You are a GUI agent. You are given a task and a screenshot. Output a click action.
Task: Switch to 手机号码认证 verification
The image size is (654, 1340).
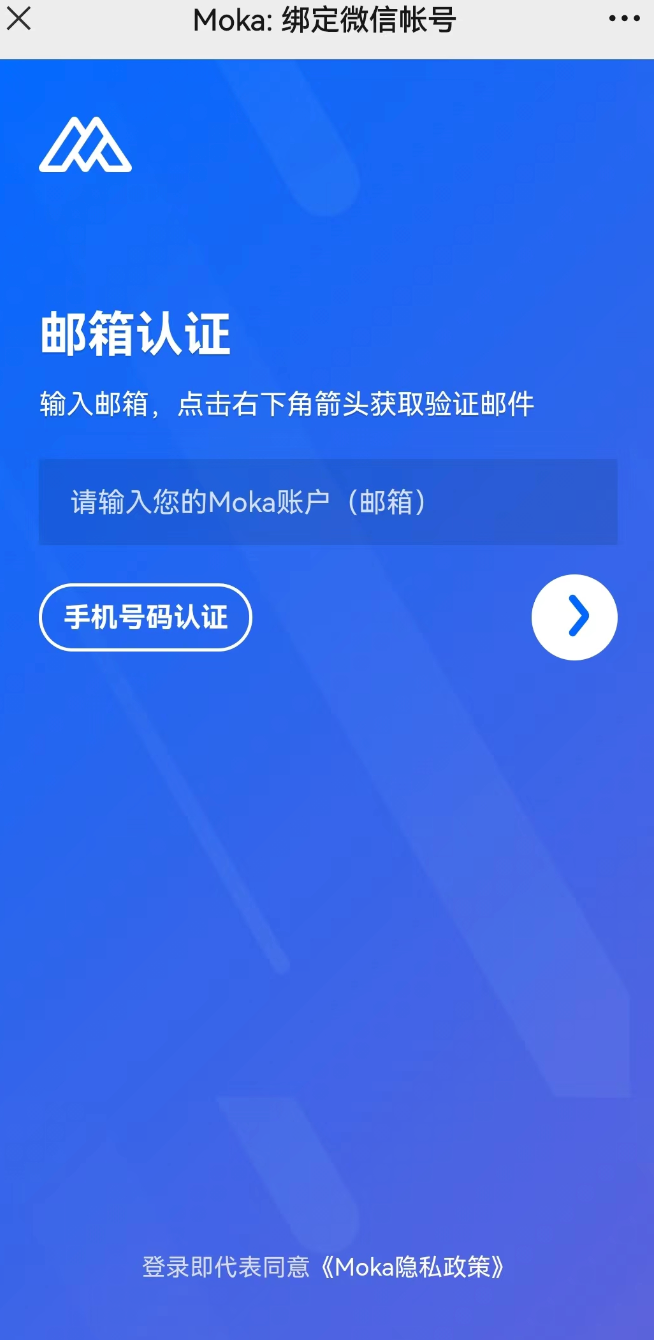click(x=145, y=617)
